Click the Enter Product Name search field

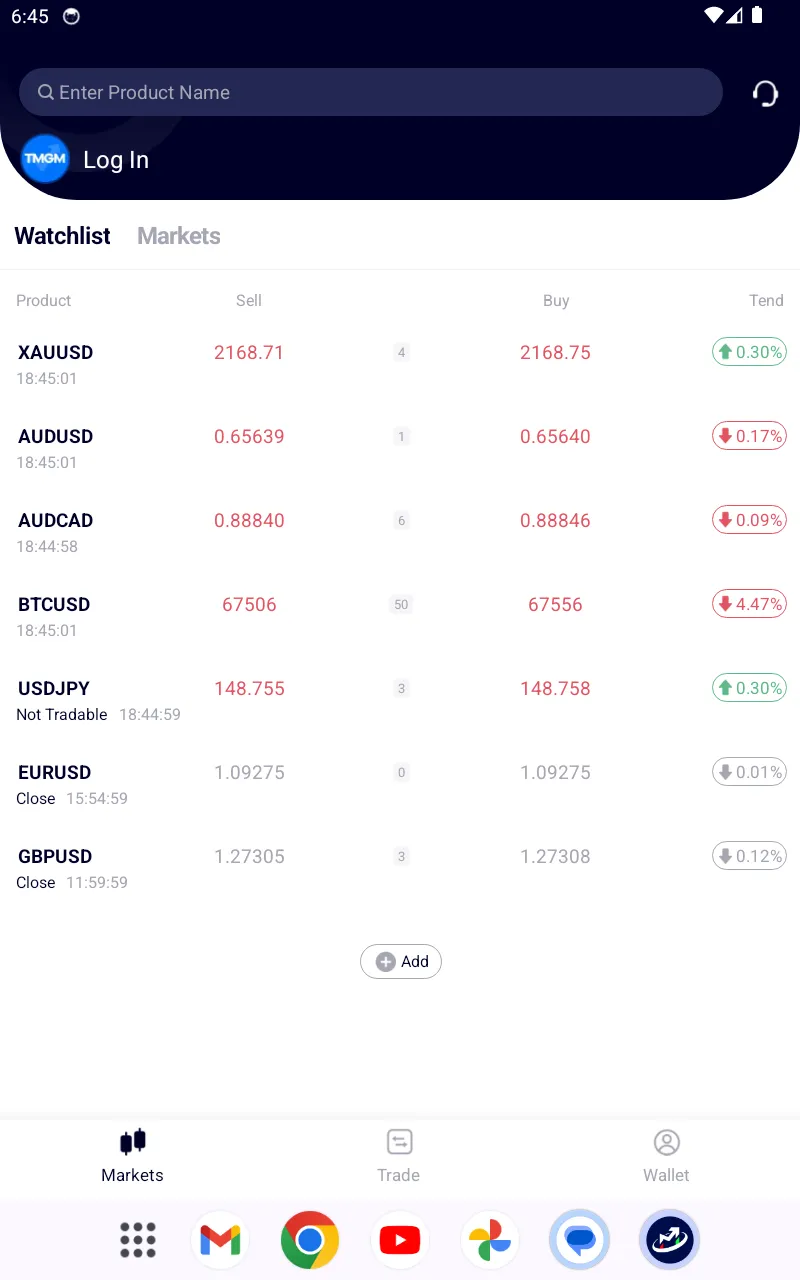[x=370, y=92]
